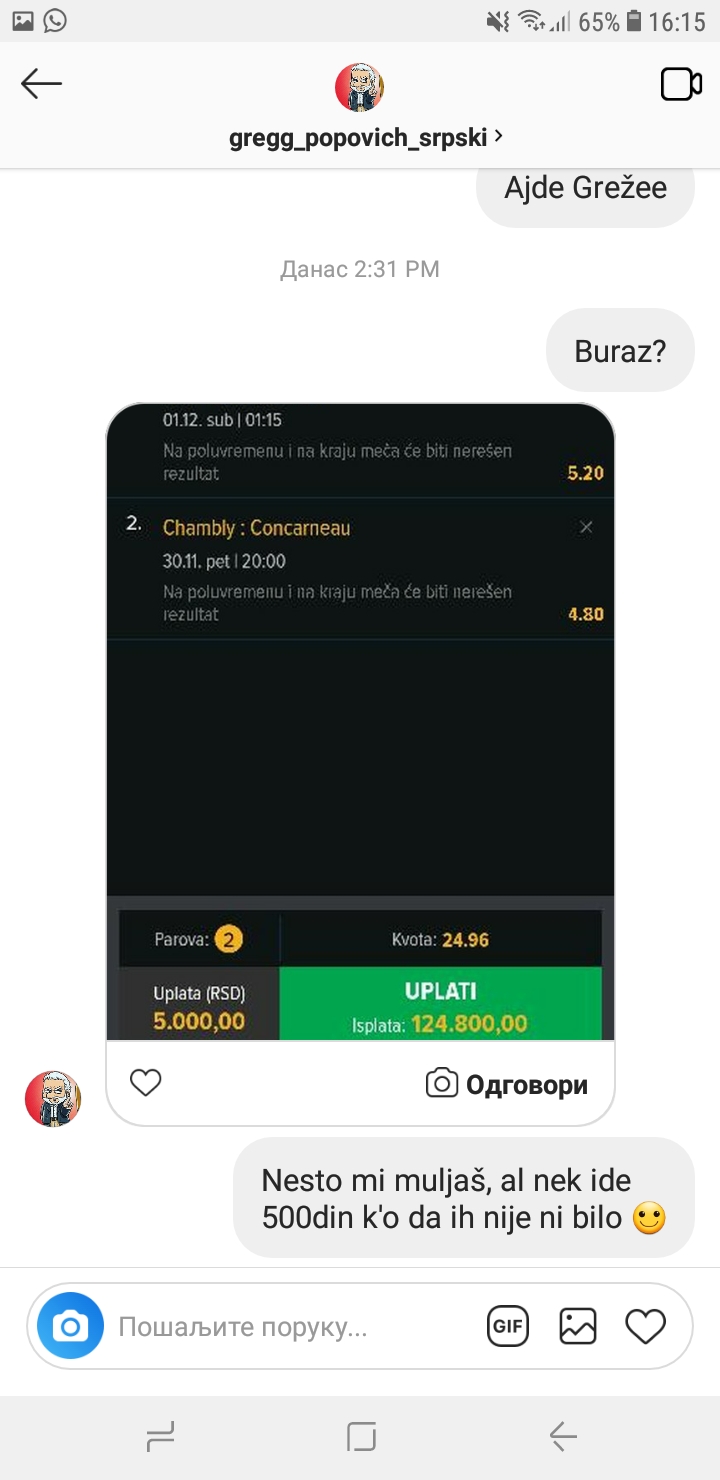Open gregg_popovich_srpski profile details

[365, 137]
